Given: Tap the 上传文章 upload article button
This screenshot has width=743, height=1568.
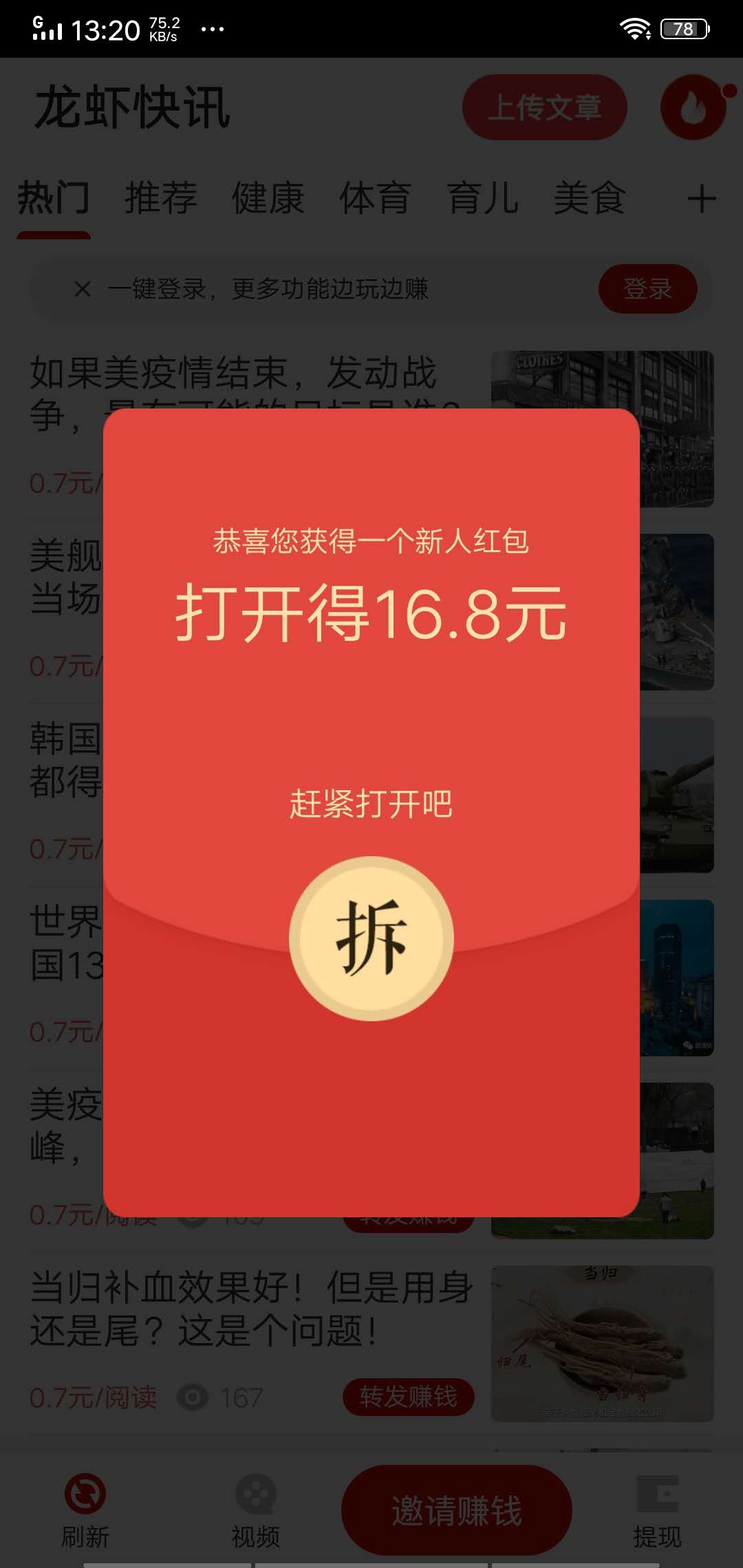Looking at the screenshot, I should pos(546,107).
